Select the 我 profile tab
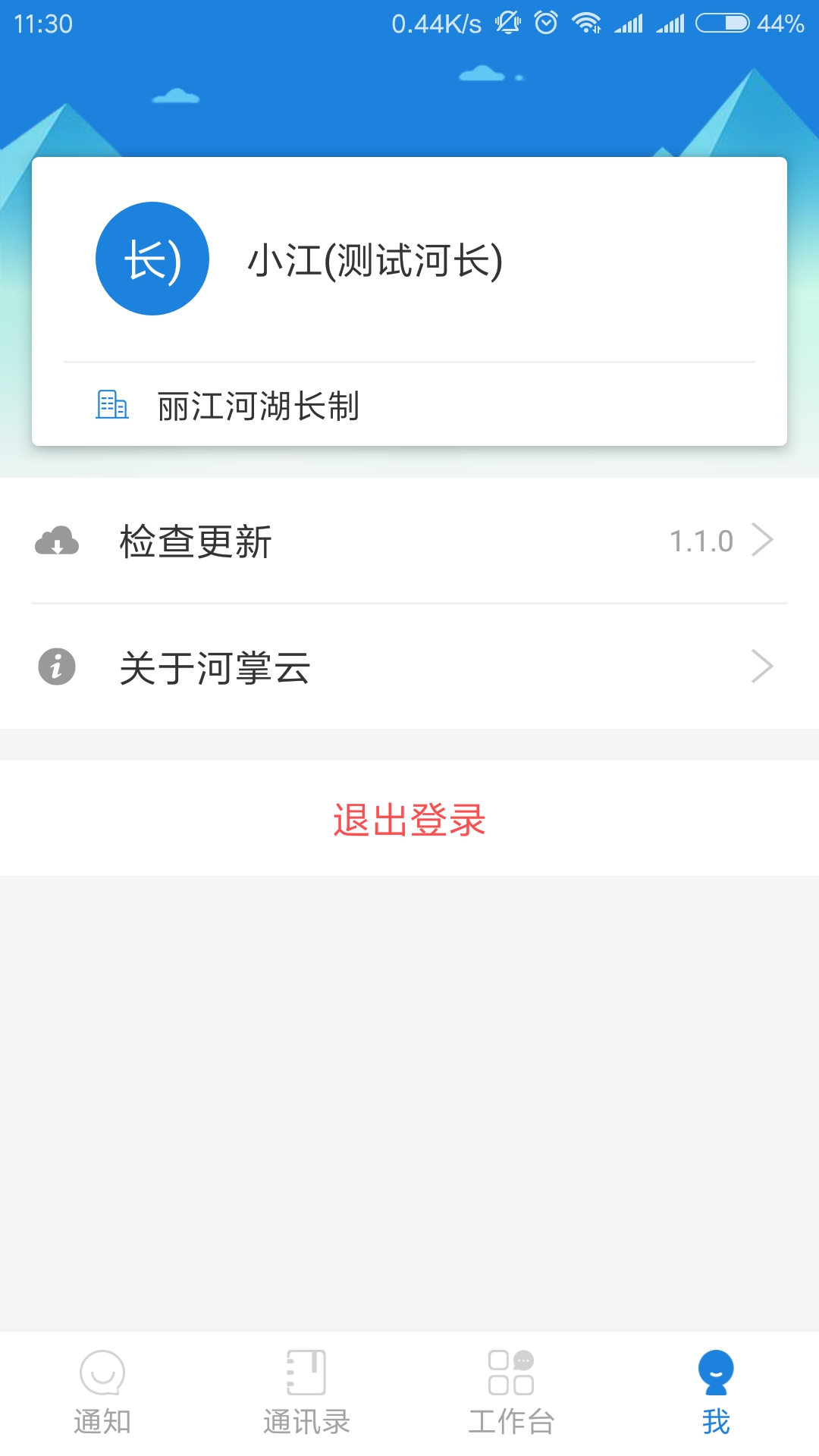The height and width of the screenshot is (1456, 819). pos(716,1392)
